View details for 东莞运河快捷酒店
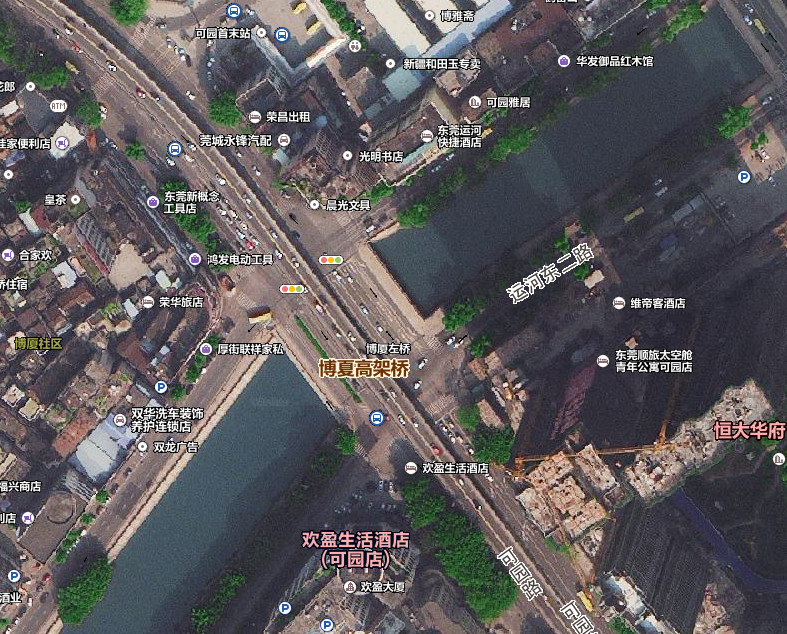Viewport: 787px width, 634px height. pyautogui.click(x=427, y=135)
